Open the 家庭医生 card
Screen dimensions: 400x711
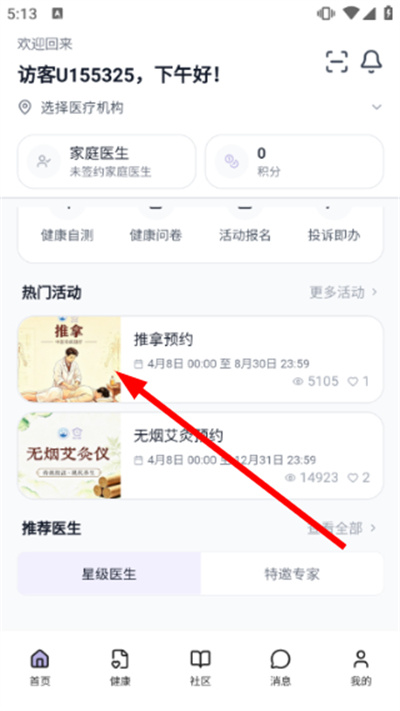click(x=107, y=161)
